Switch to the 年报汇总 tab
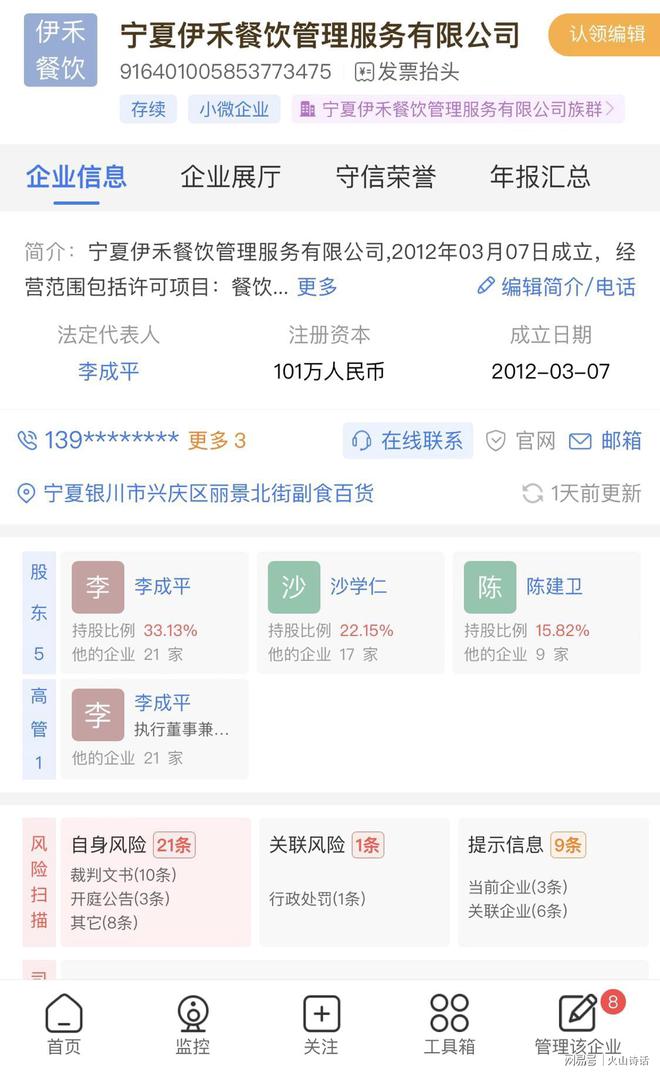The image size is (660, 1072). pos(540,177)
